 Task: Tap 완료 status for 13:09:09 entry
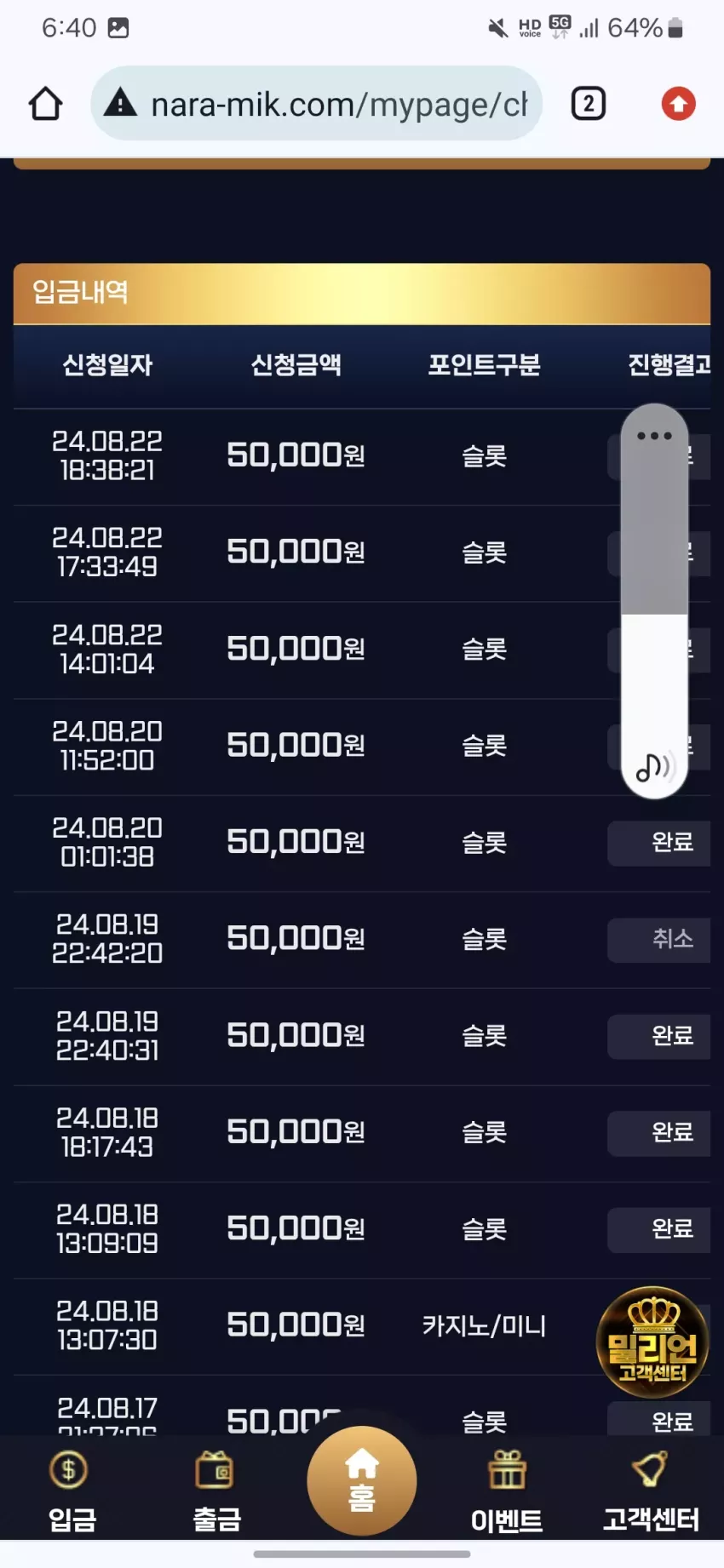pyautogui.click(x=659, y=1229)
